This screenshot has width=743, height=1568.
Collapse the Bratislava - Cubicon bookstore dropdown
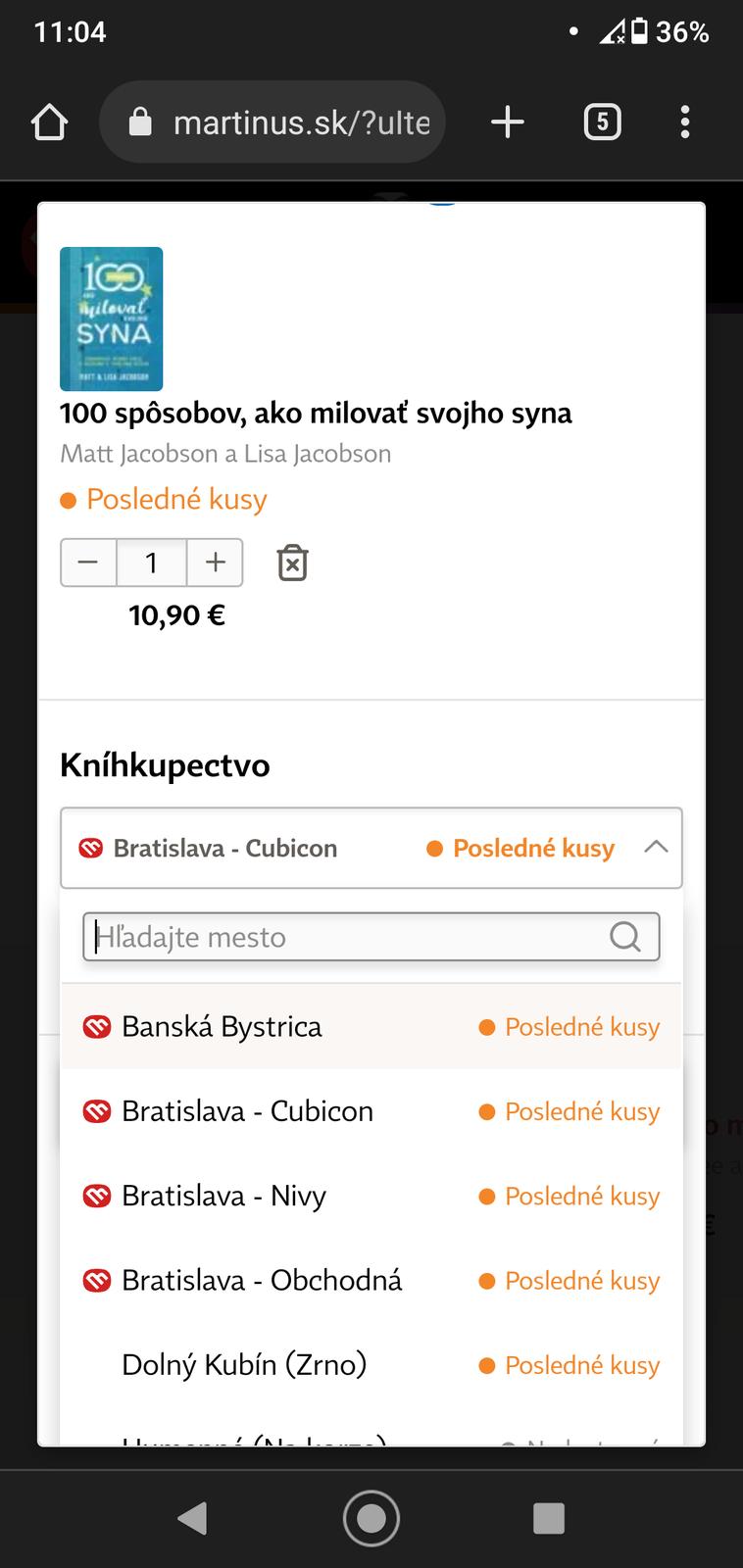point(655,848)
